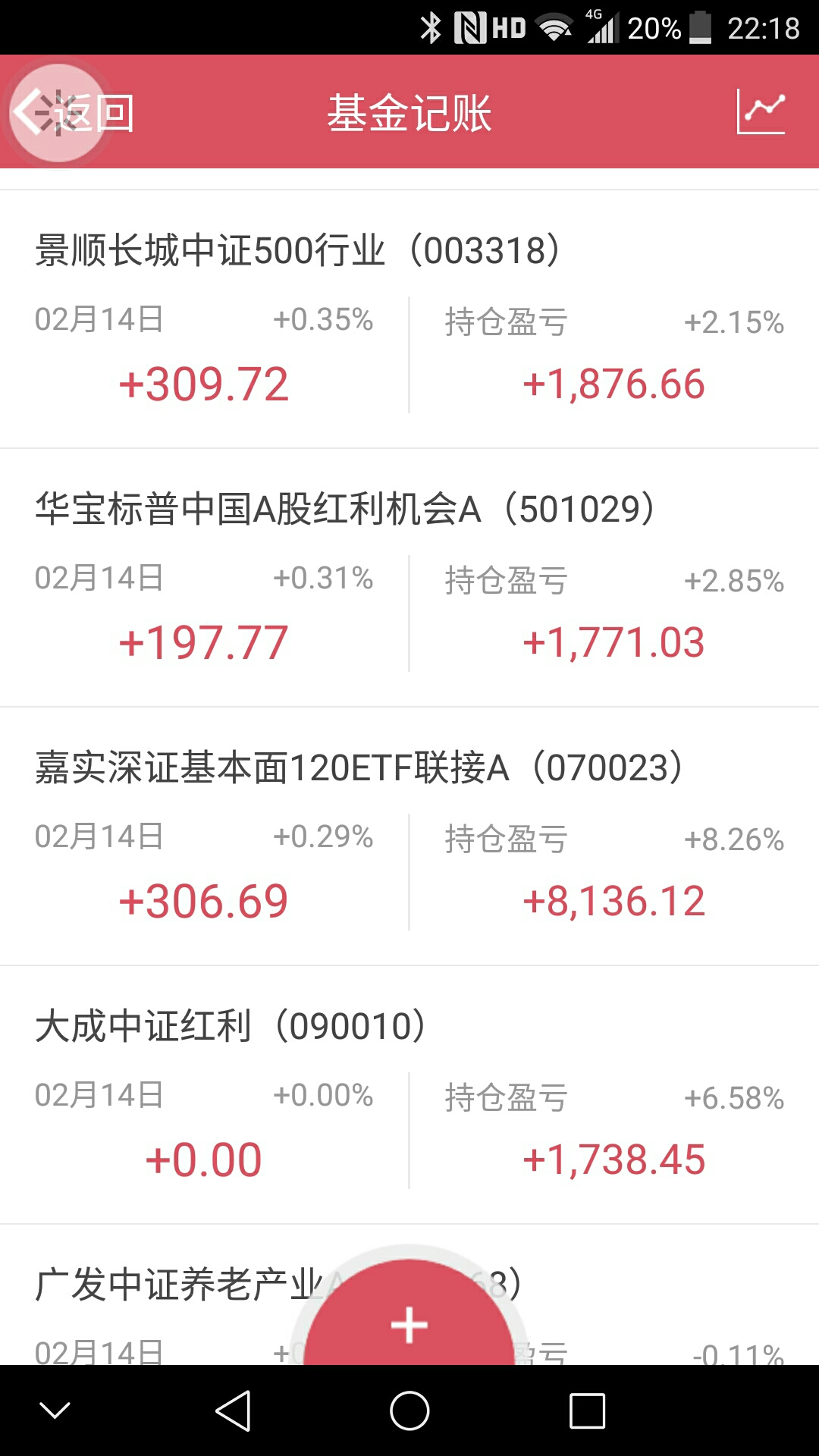819x1456 pixels.
Task: Open 景顺长城中证500行业 fund record
Action: [409, 318]
